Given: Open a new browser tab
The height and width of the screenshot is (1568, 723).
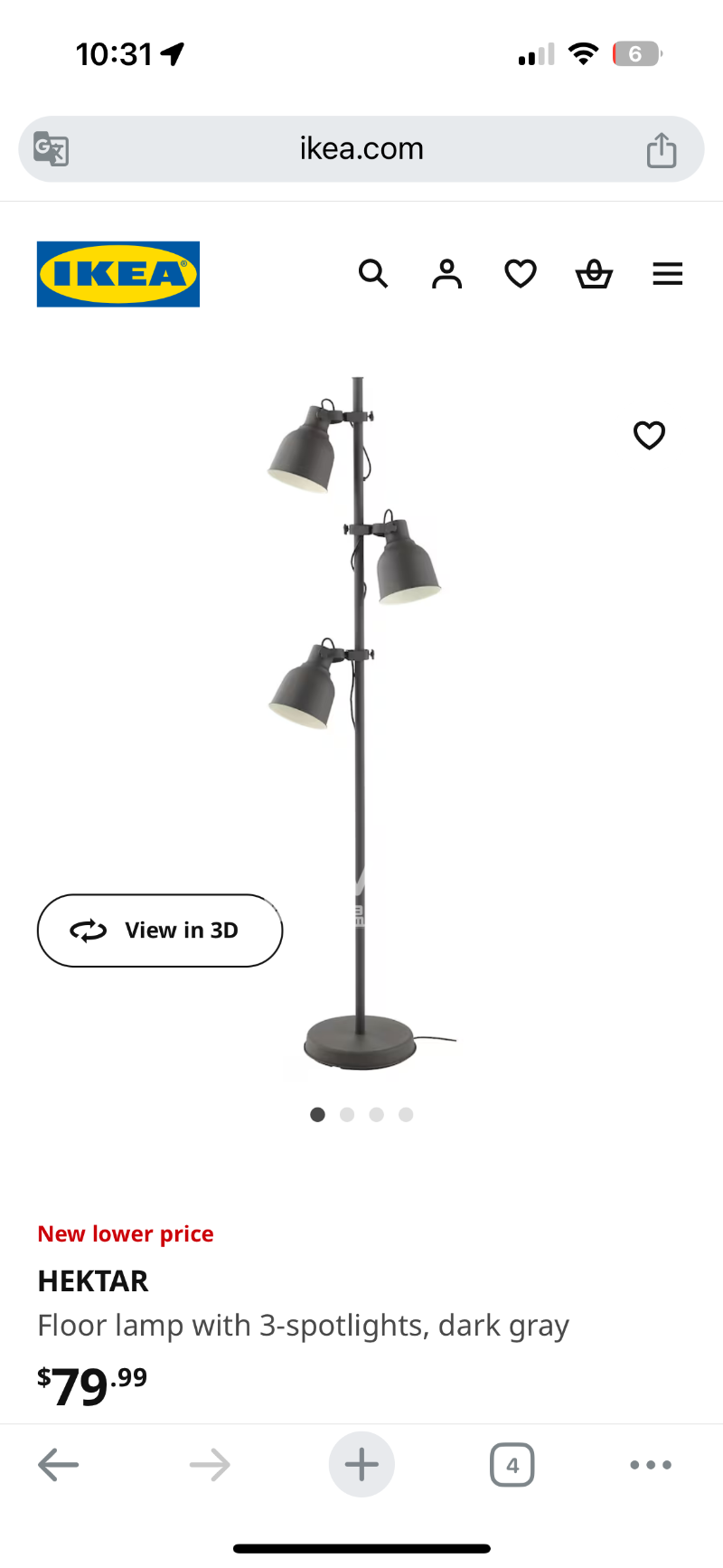Looking at the screenshot, I should point(361,1464).
